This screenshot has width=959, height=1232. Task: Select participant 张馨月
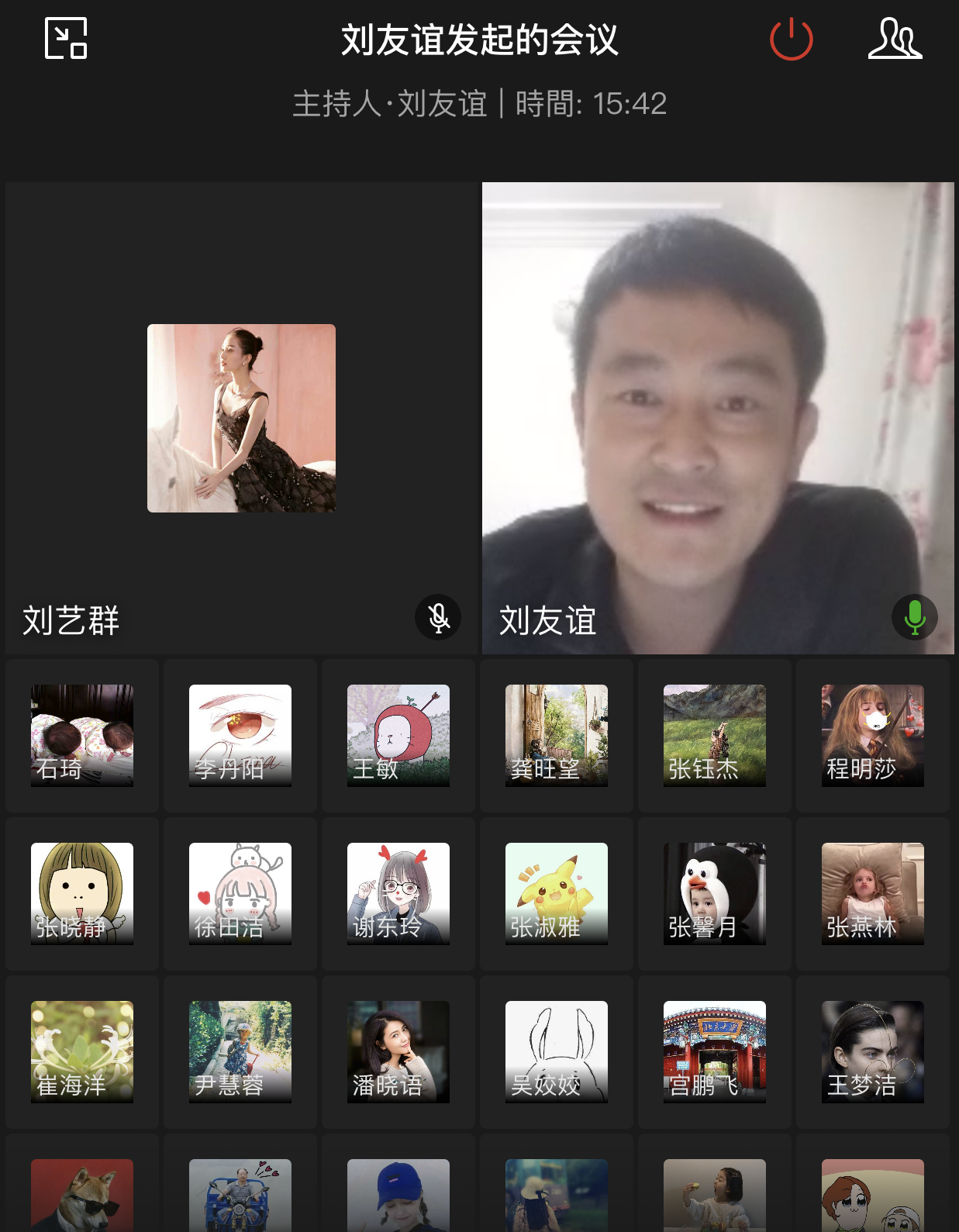click(x=715, y=893)
